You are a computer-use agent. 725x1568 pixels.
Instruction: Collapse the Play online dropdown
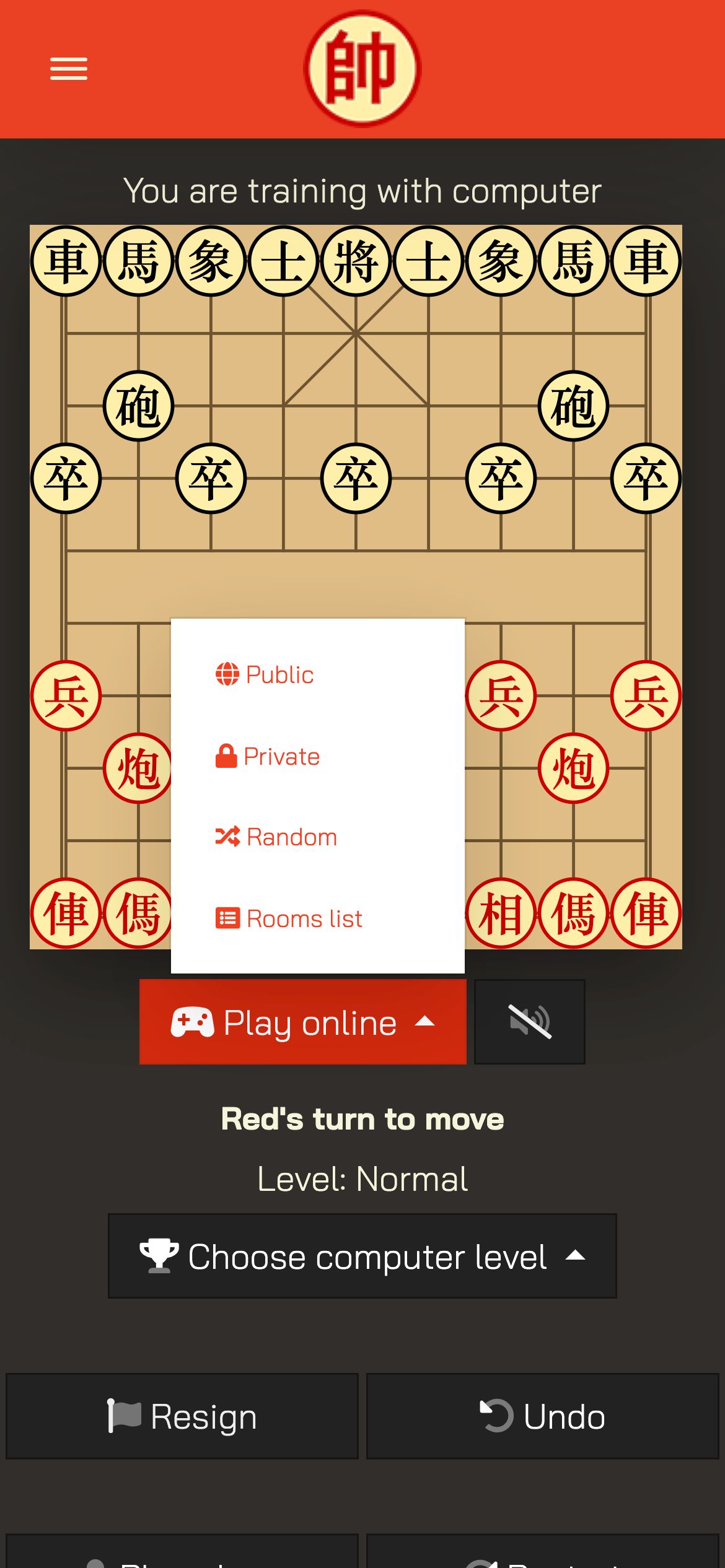[302, 1022]
